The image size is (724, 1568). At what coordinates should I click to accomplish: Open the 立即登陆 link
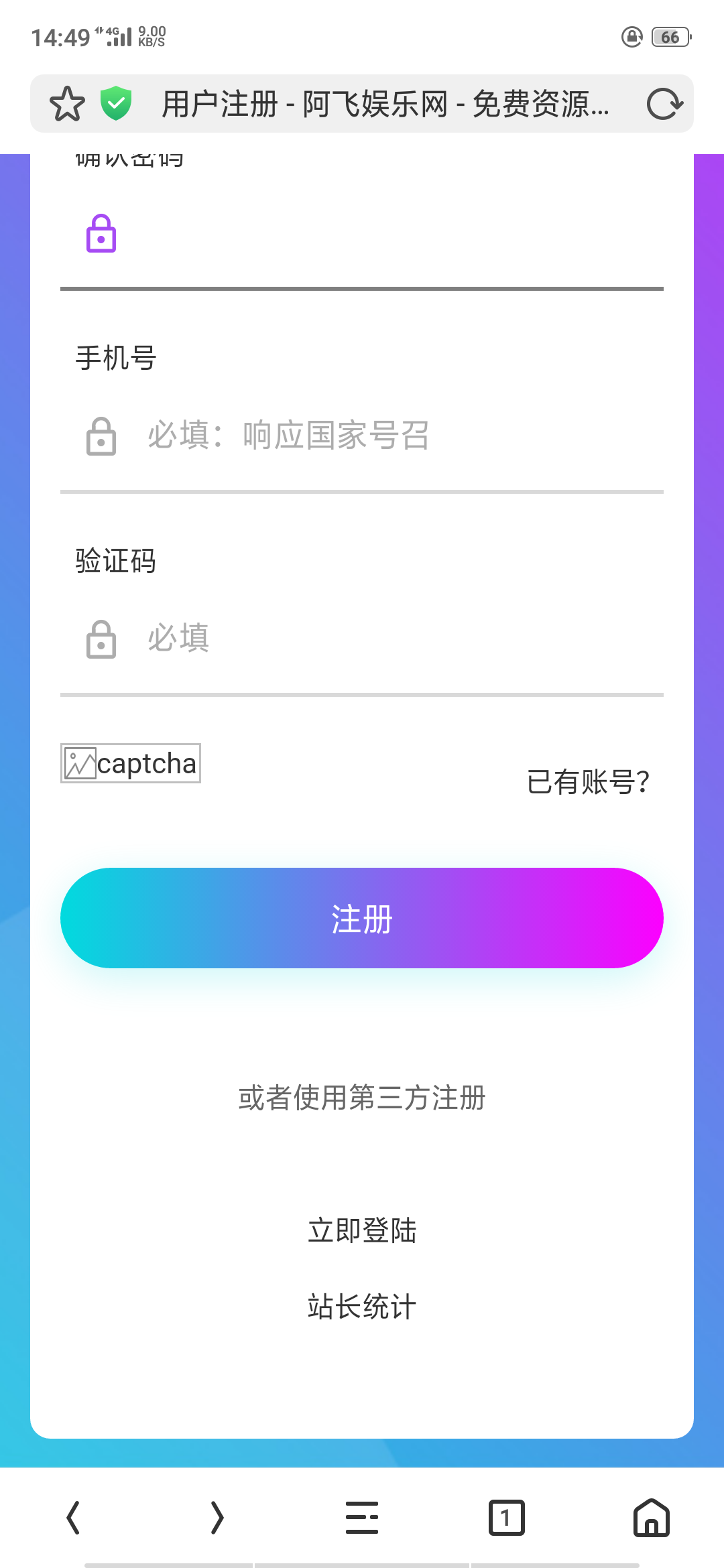[362, 1231]
